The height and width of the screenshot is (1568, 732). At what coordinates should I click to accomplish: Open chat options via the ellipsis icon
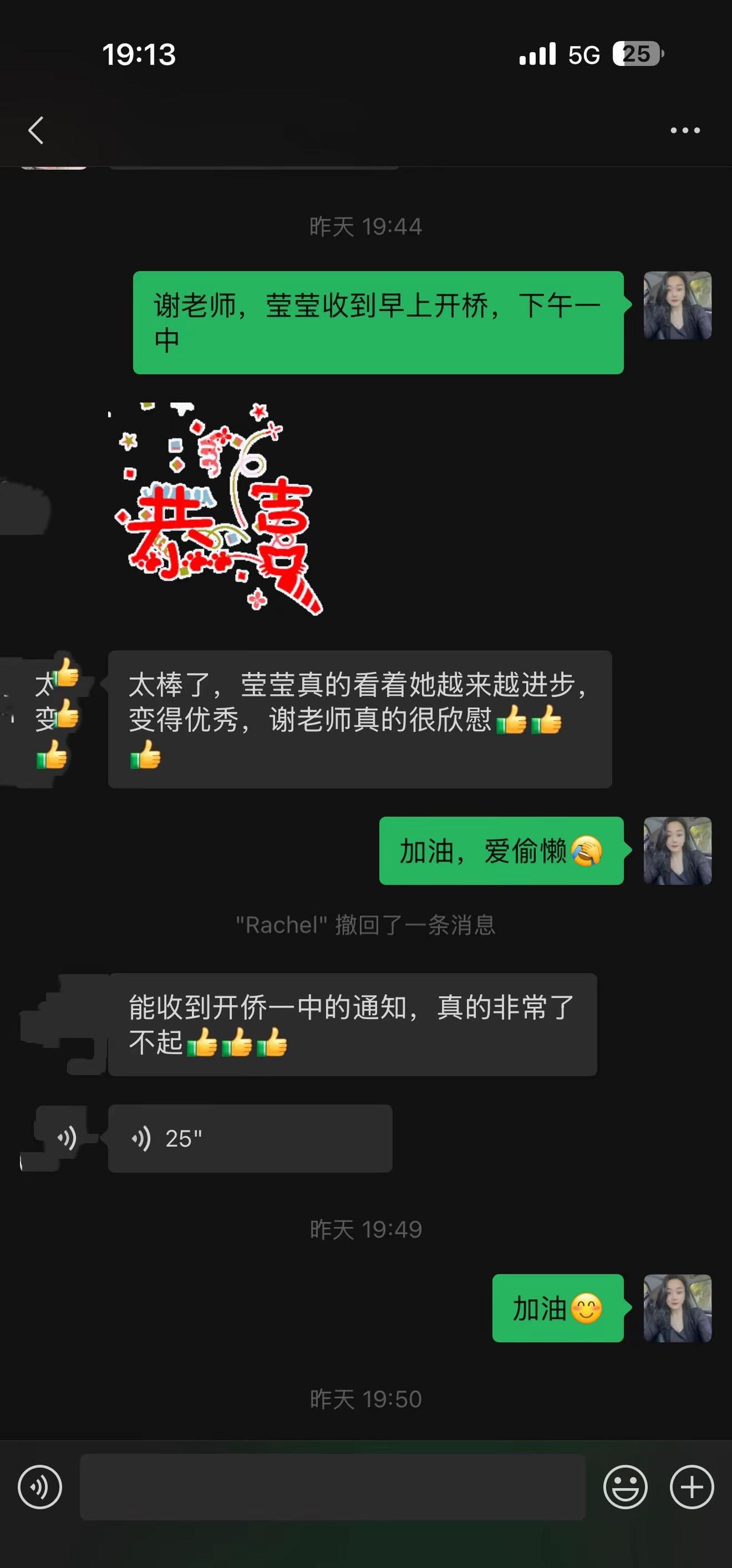[x=685, y=129]
